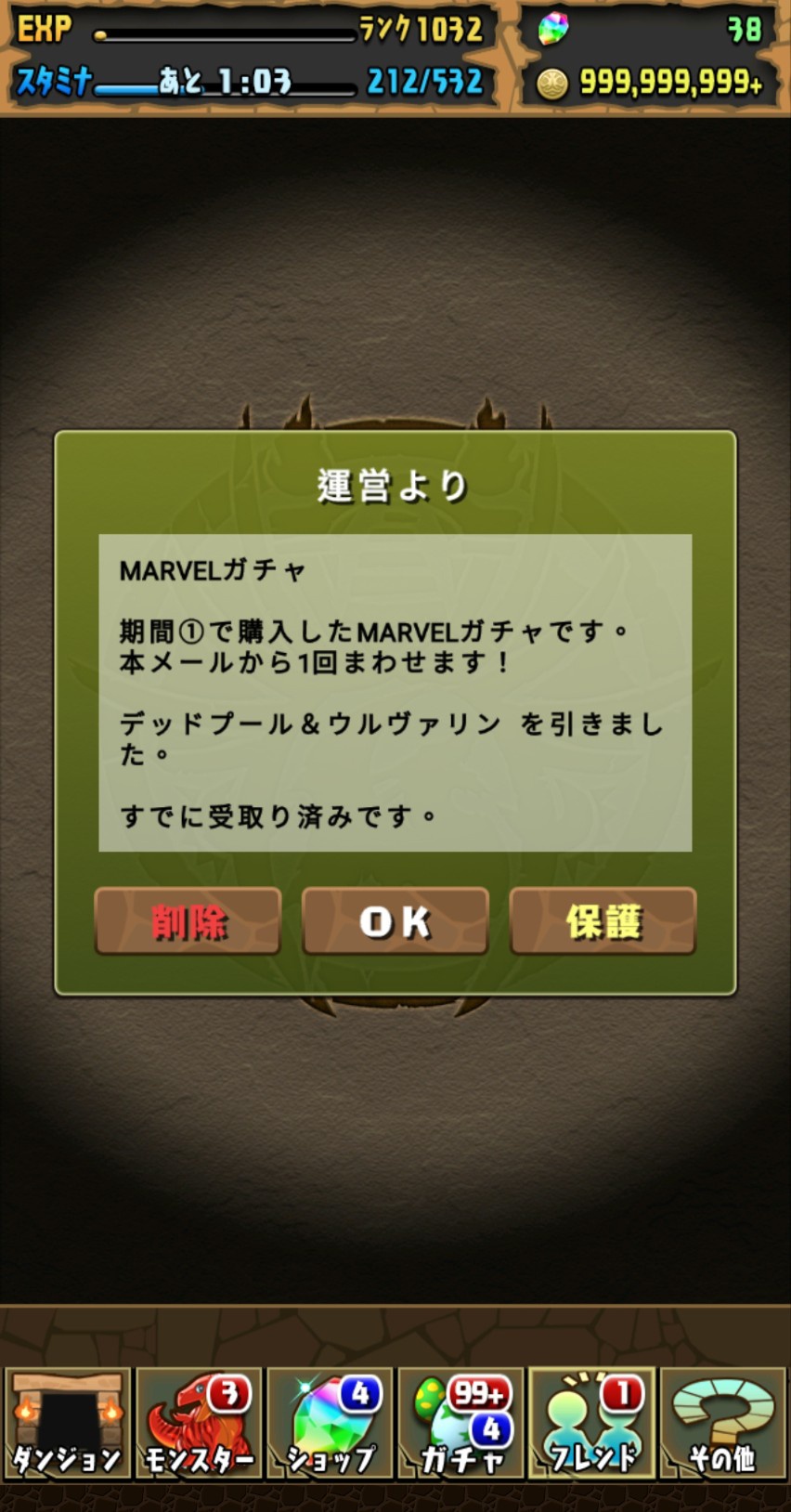
Task: Select the フレンド tab
Action: (592, 1423)
